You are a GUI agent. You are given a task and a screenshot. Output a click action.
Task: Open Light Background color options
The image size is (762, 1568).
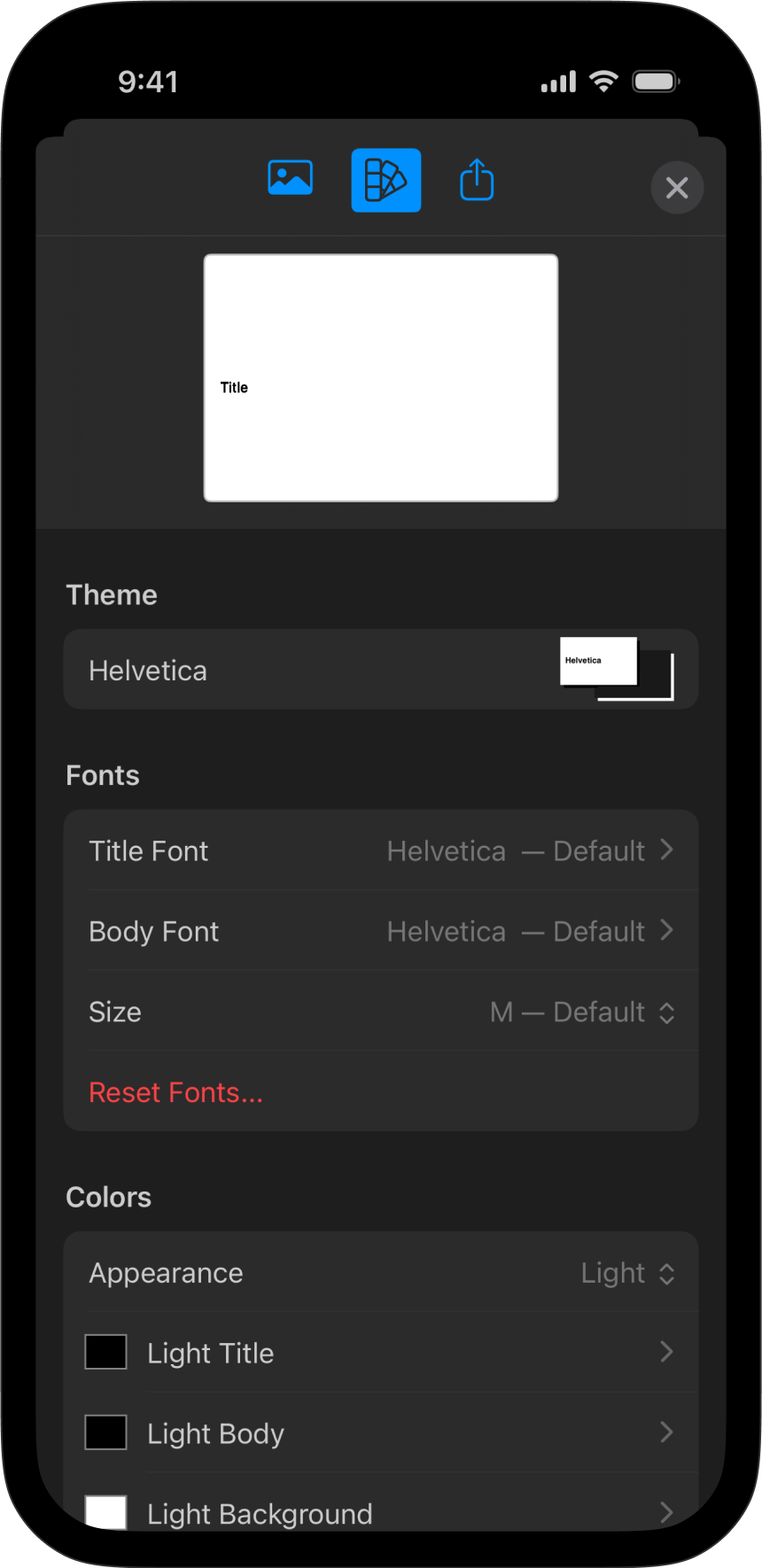(381, 1510)
